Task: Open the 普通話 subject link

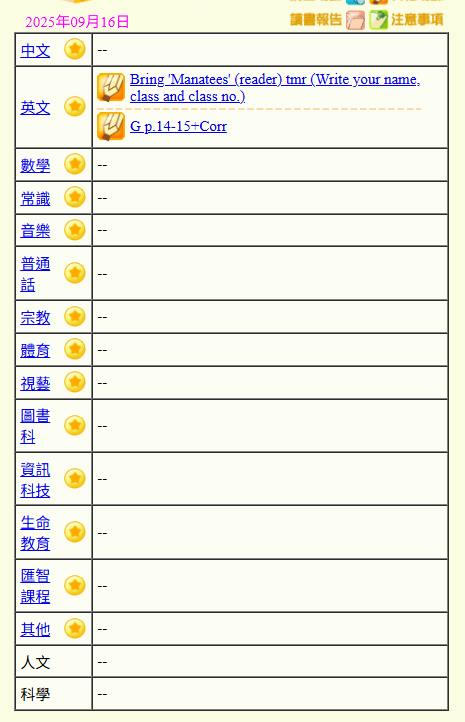Action: click(x=35, y=274)
